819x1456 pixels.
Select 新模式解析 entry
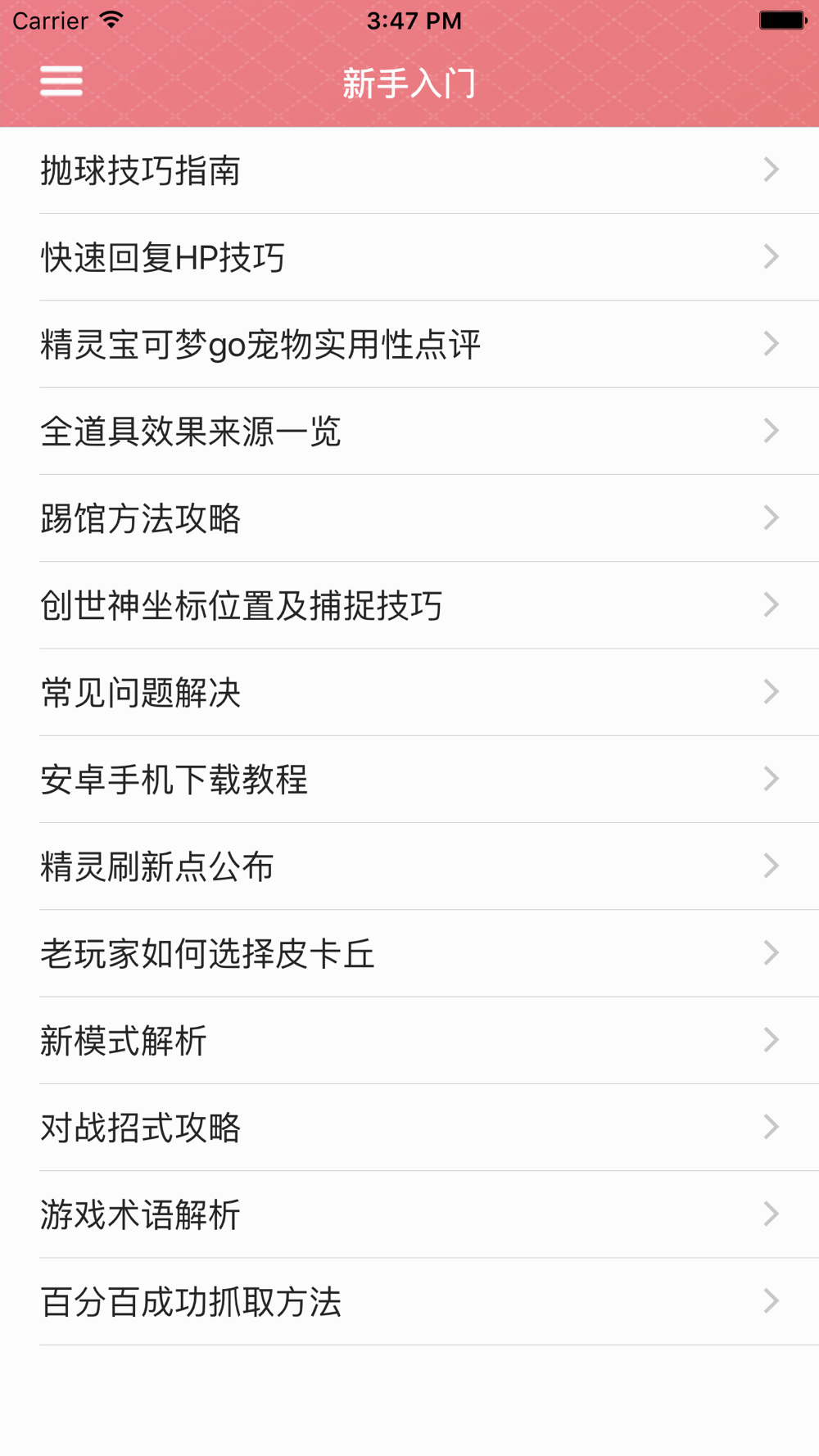click(409, 1040)
